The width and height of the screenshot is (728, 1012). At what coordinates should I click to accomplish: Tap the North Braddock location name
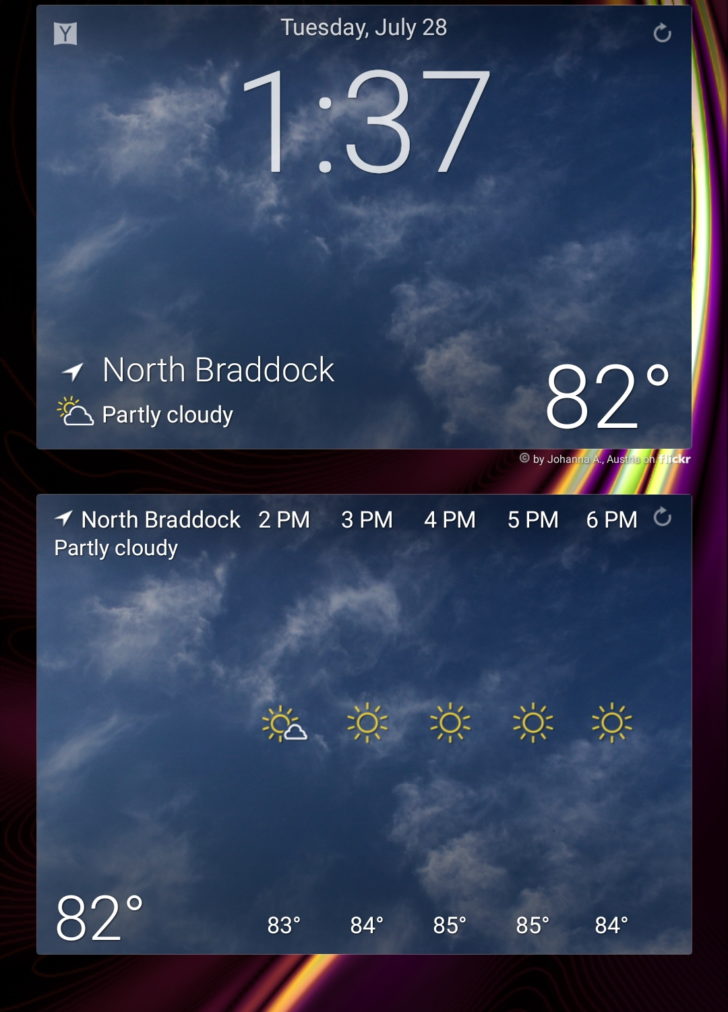(220, 370)
